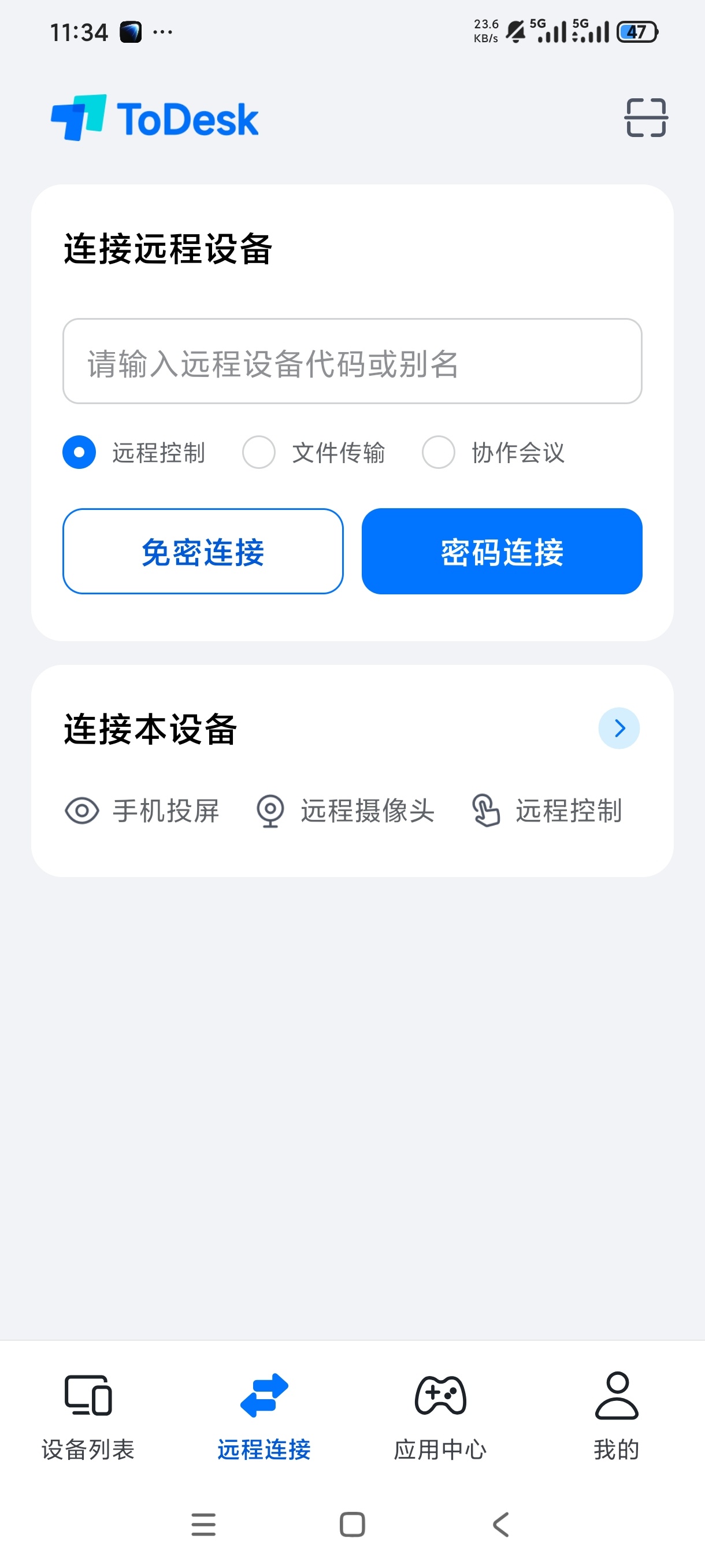Screen dimensions: 705x1568
Task: Expand 连接本设备 with the chevron arrow
Action: click(619, 728)
